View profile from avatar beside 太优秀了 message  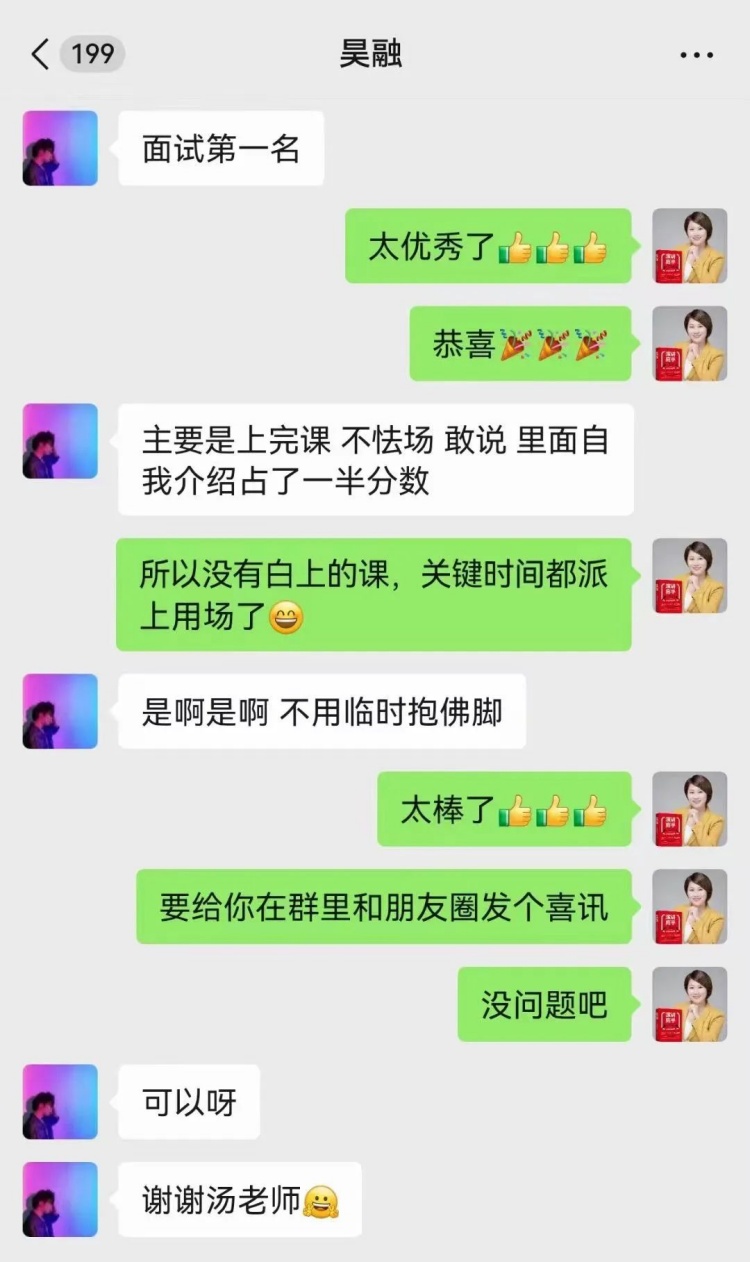[690, 246]
